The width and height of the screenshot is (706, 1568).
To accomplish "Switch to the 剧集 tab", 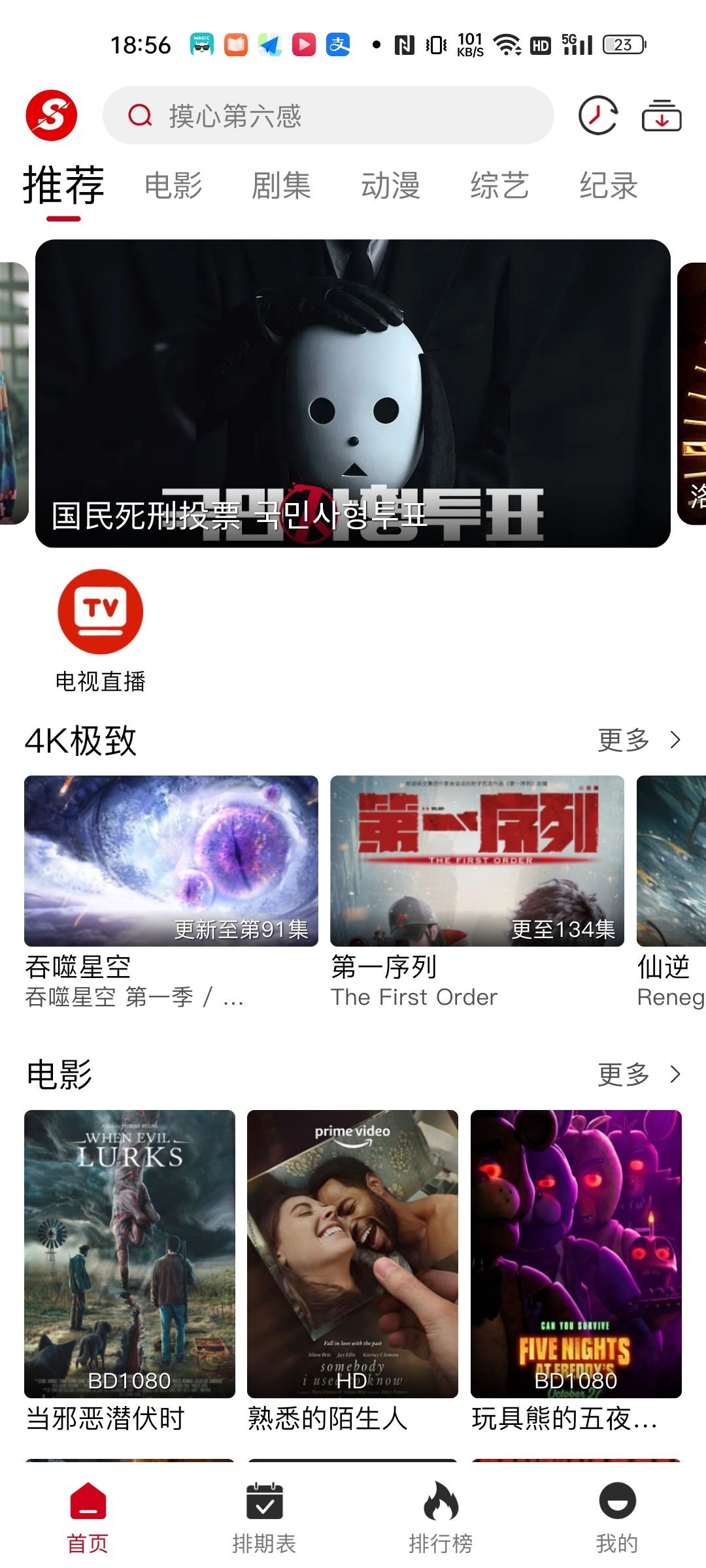I will click(281, 186).
